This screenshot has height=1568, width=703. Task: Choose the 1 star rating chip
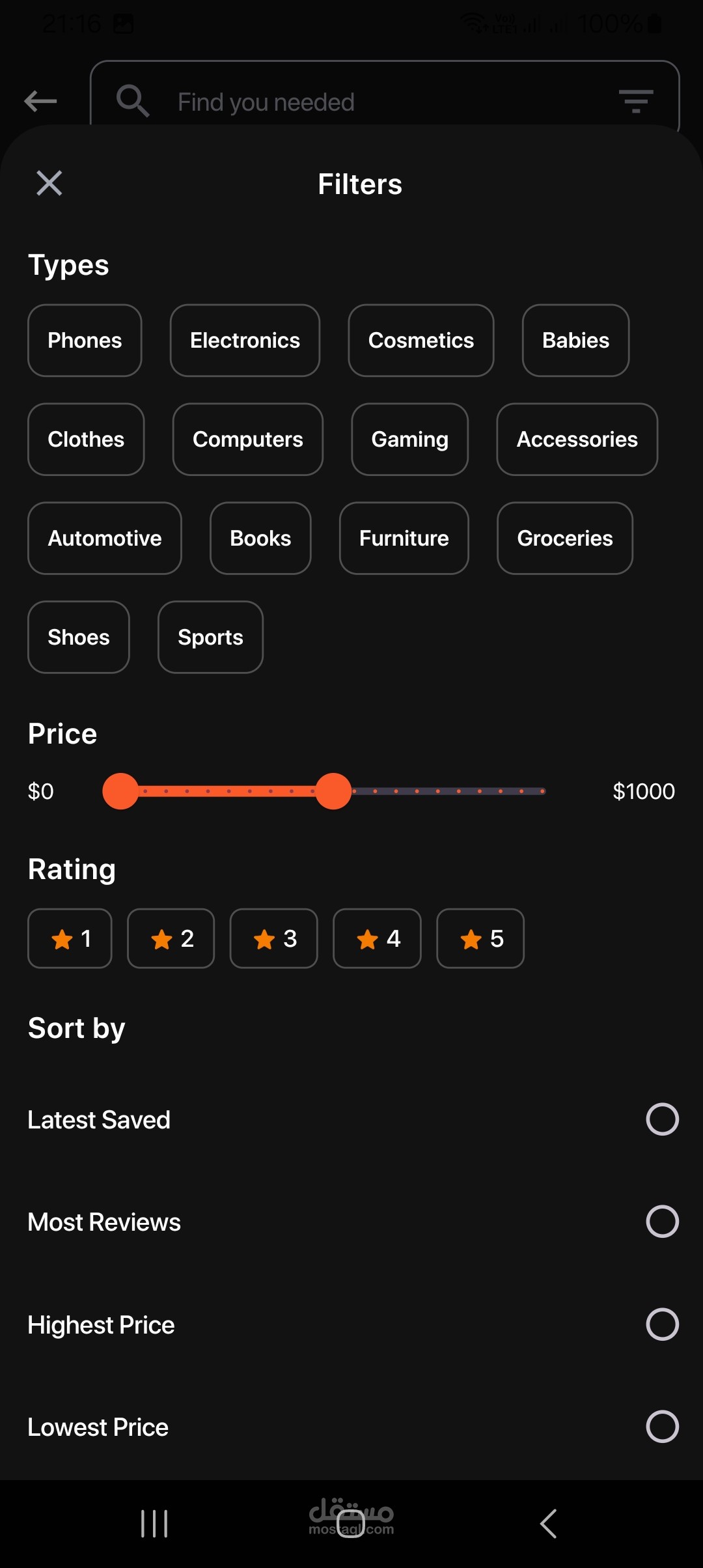click(x=70, y=938)
